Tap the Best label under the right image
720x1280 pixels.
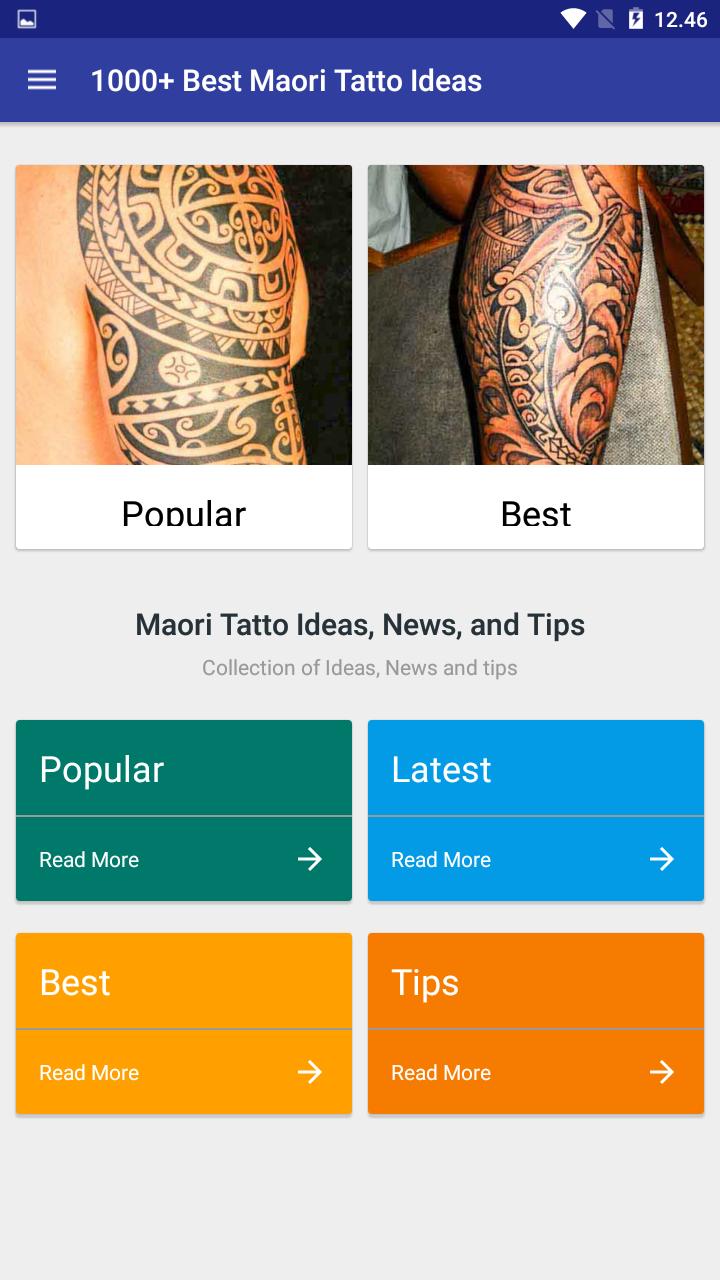pyautogui.click(x=536, y=513)
